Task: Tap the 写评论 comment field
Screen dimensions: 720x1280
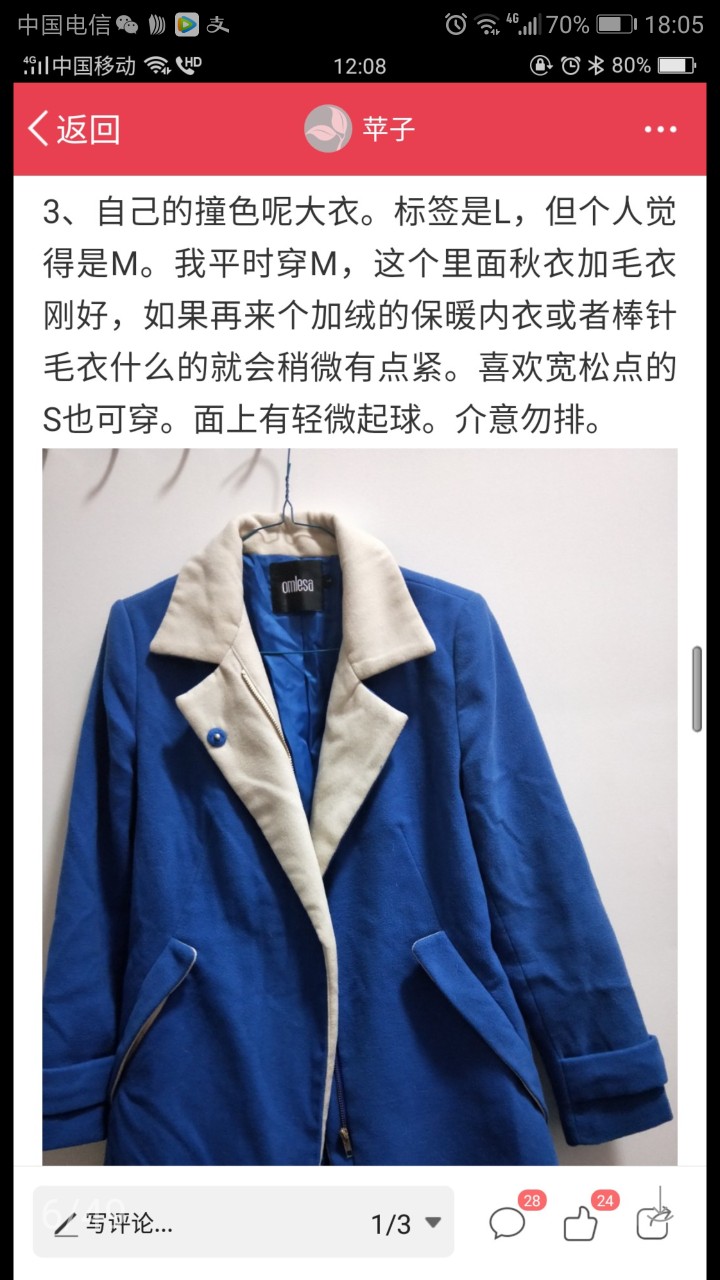Action: pyautogui.click(x=190, y=1222)
